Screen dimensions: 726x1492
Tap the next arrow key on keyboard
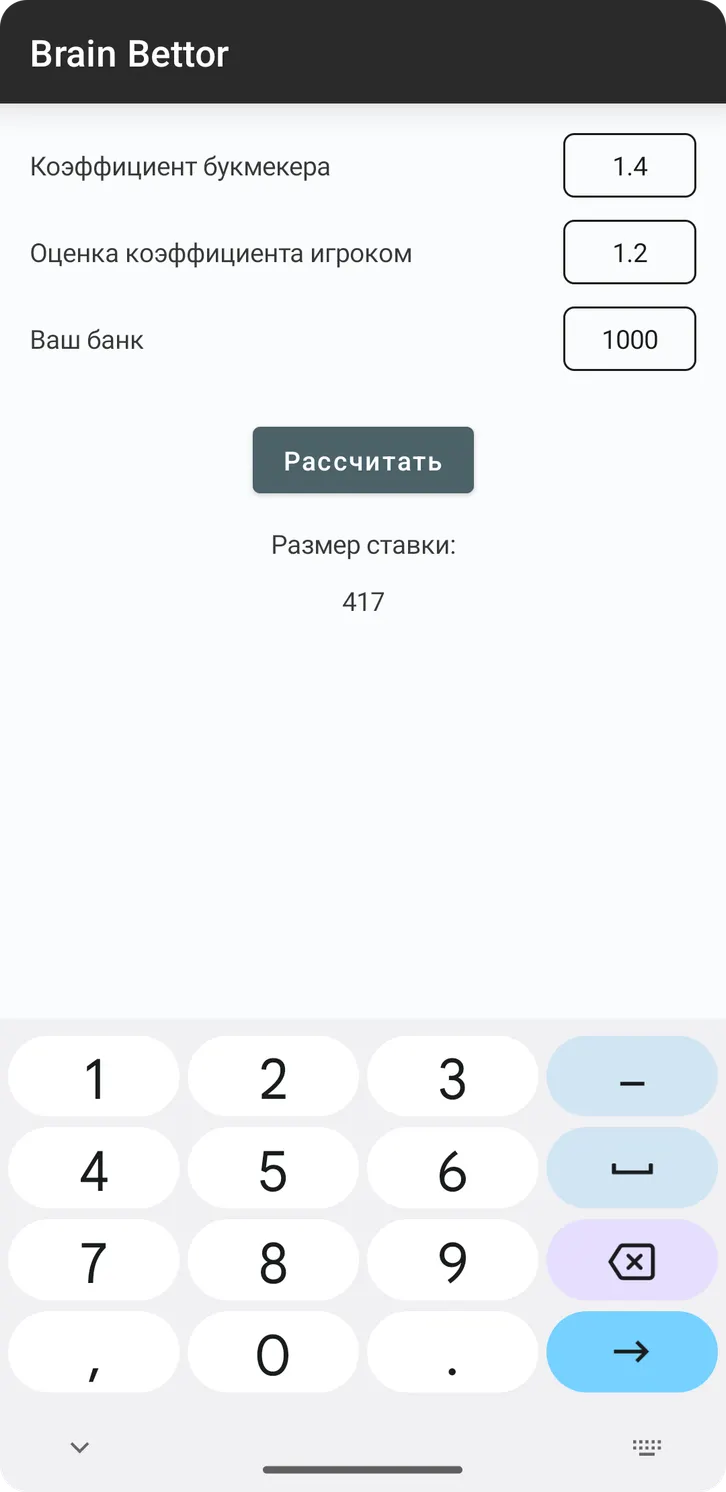632,1352
